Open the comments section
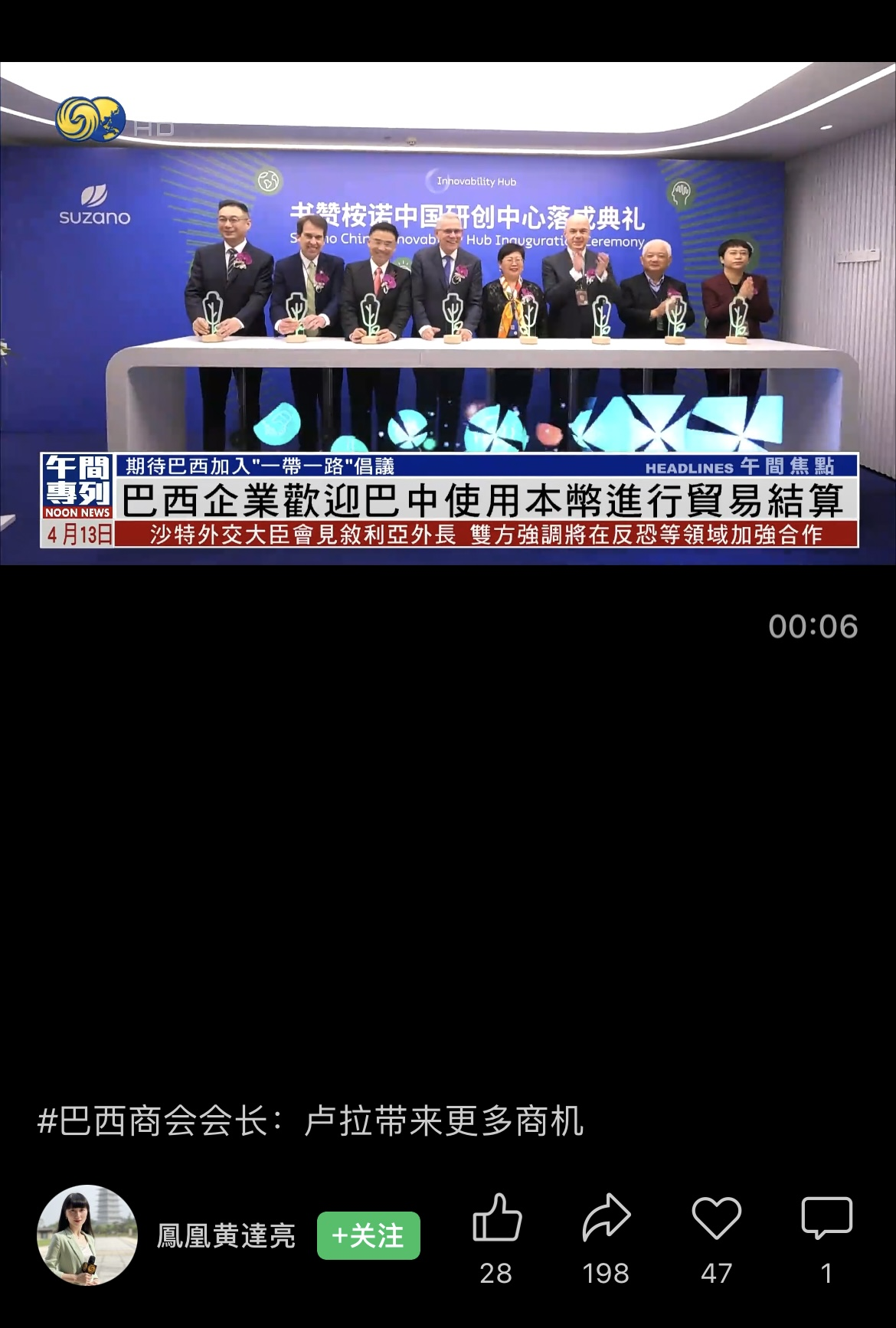 tap(826, 1219)
